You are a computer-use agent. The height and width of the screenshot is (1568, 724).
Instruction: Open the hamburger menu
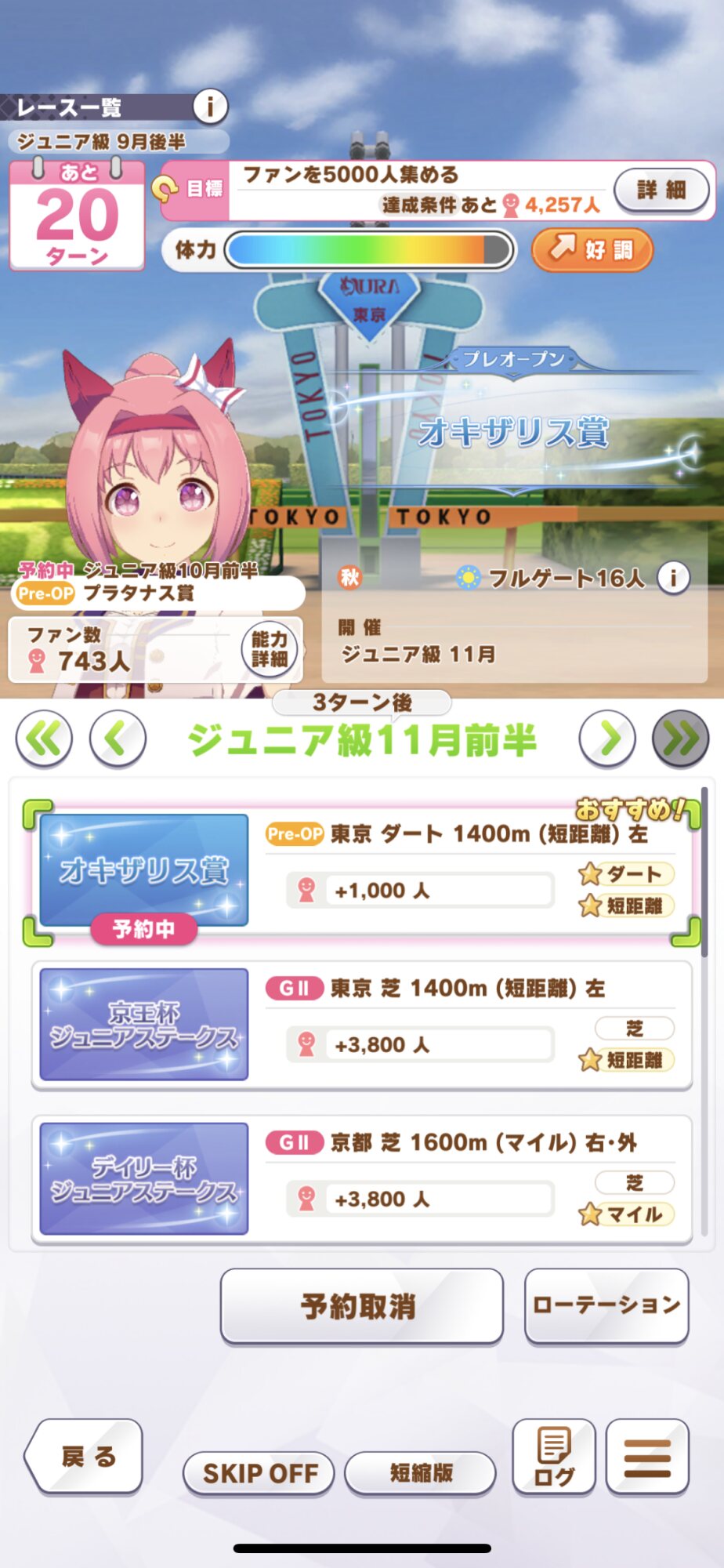click(647, 1457)
